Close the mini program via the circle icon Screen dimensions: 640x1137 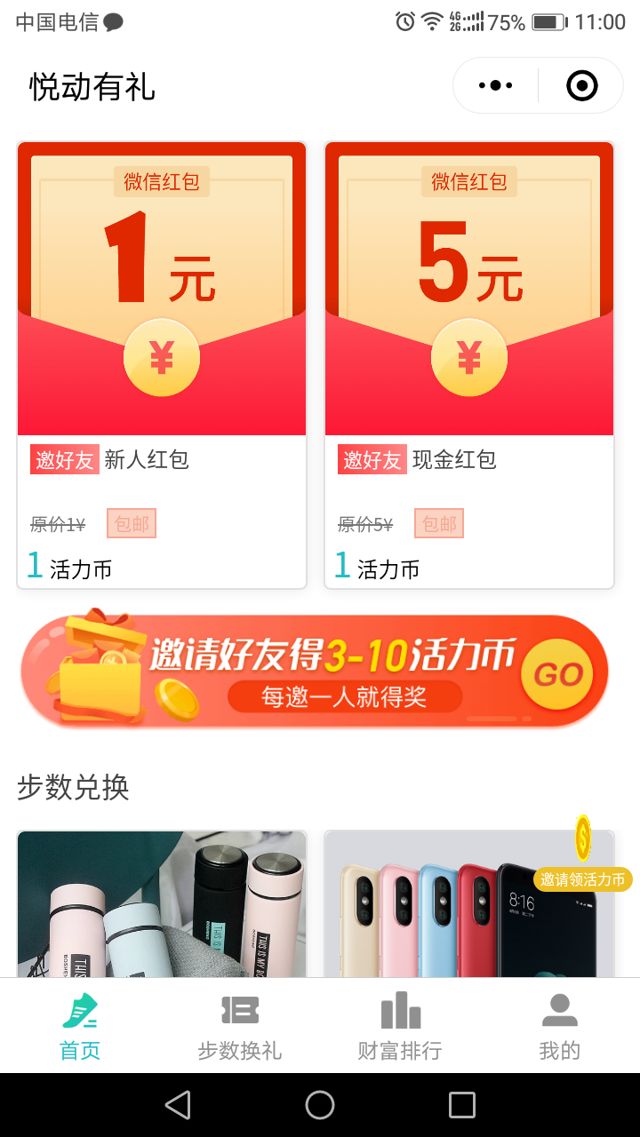point(581,86)
